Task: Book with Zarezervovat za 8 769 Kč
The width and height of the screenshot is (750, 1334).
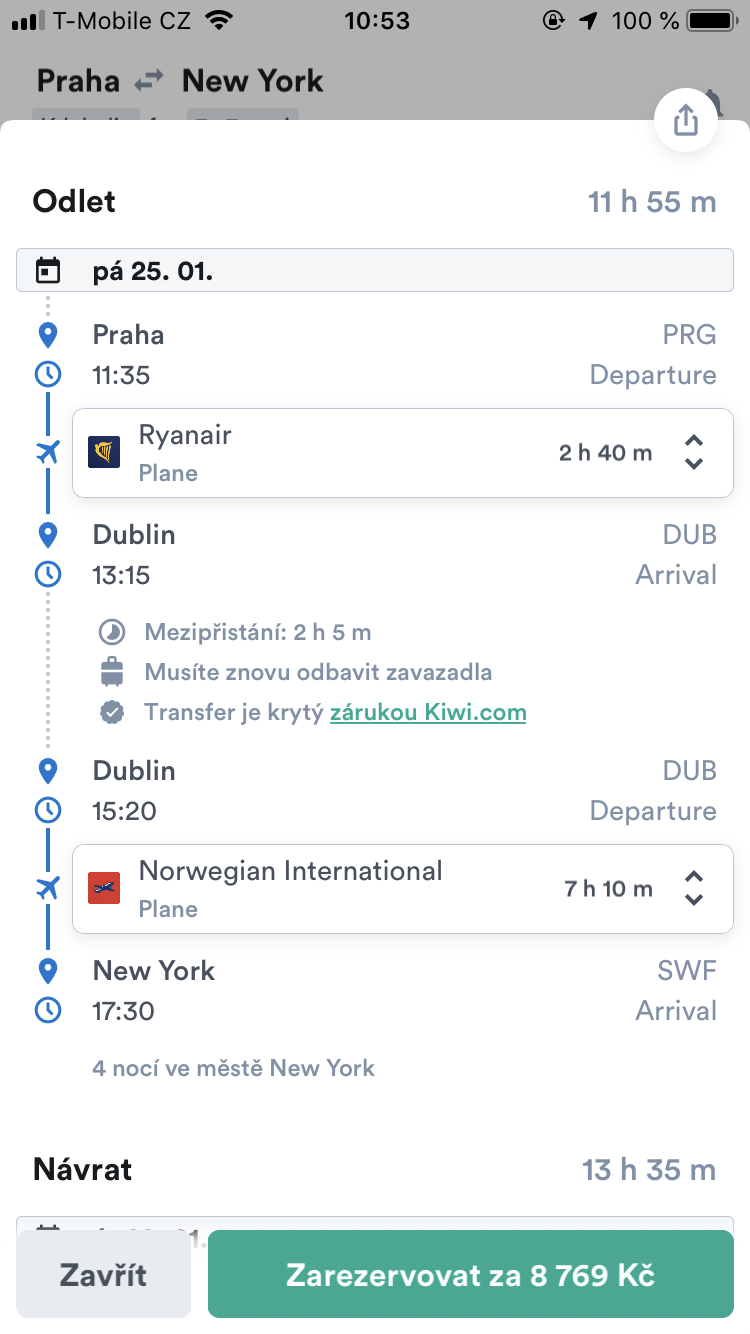Action: tap(470, 1275)
